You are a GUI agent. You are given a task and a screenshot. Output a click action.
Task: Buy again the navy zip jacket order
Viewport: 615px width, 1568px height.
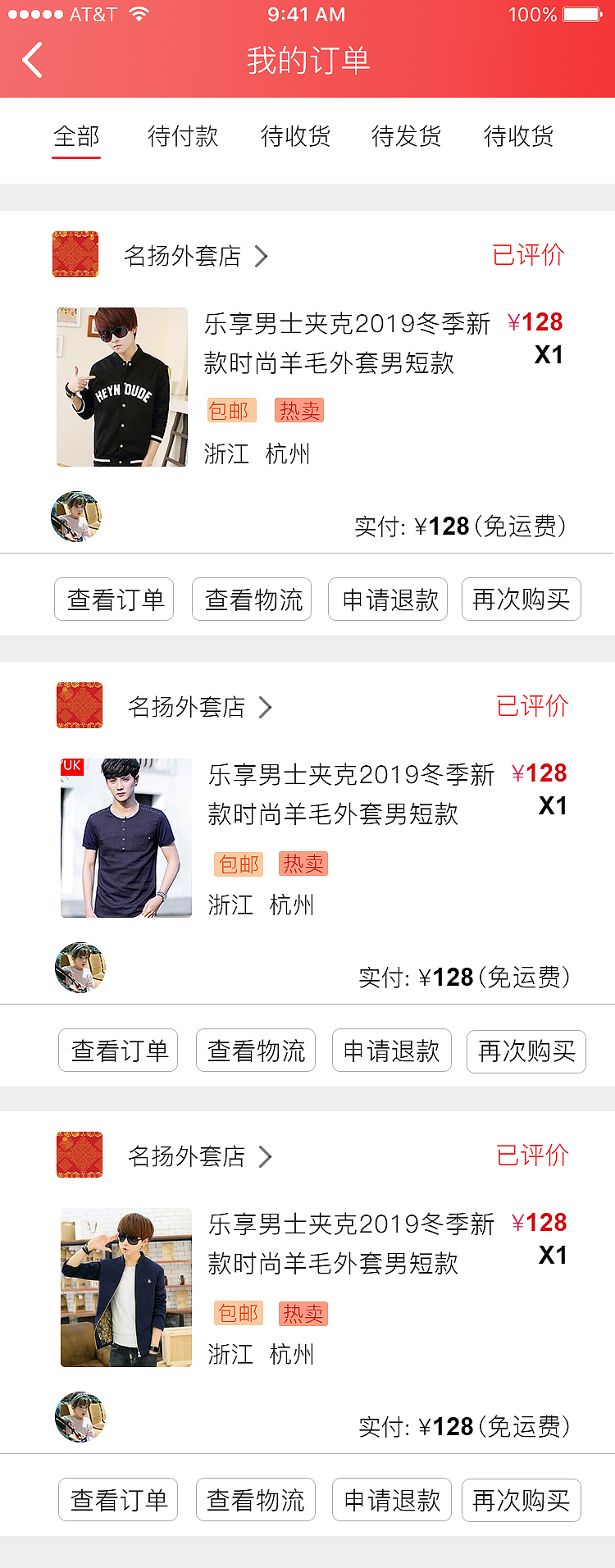522,1500
